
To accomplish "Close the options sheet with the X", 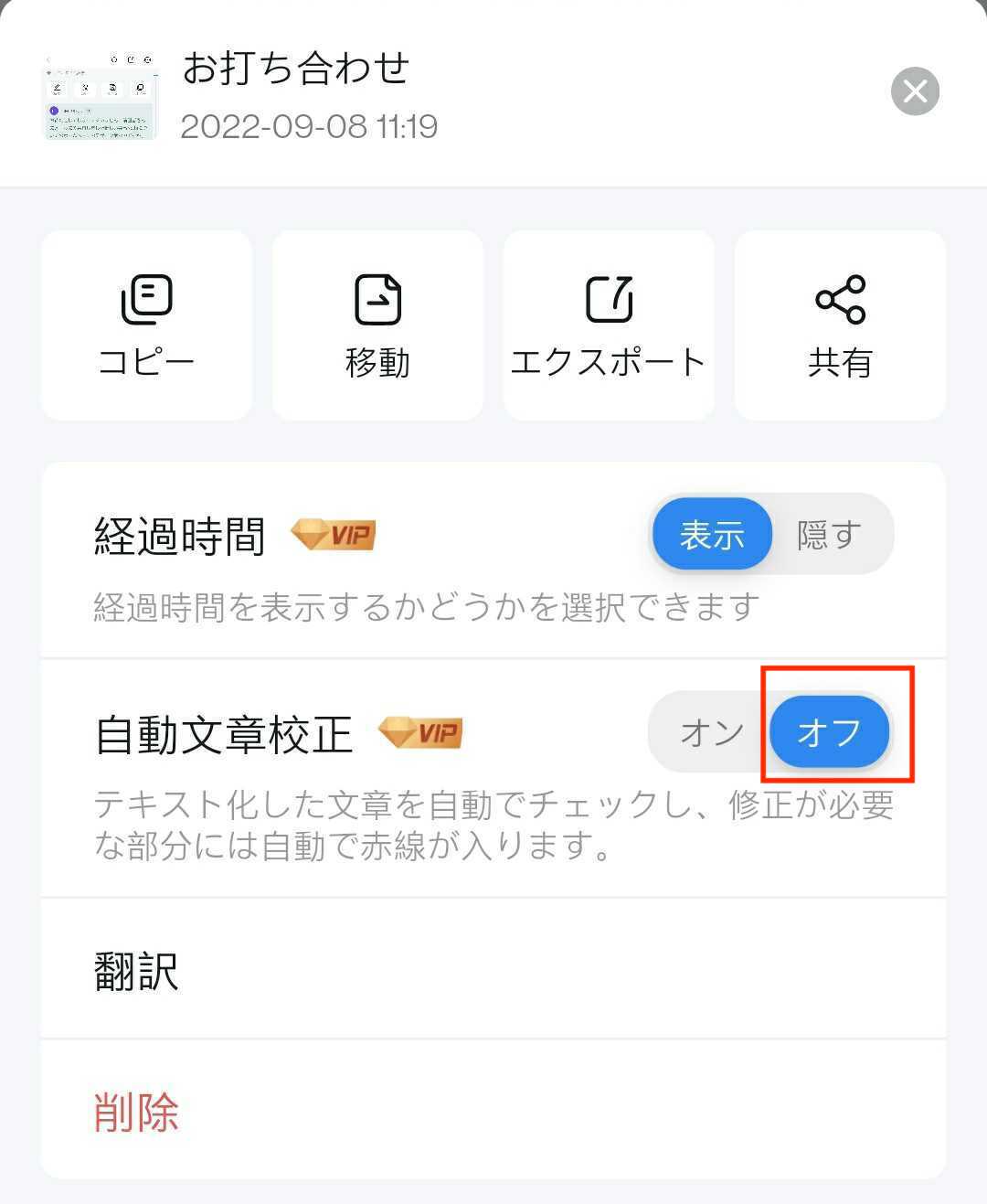I will [915, 91].
